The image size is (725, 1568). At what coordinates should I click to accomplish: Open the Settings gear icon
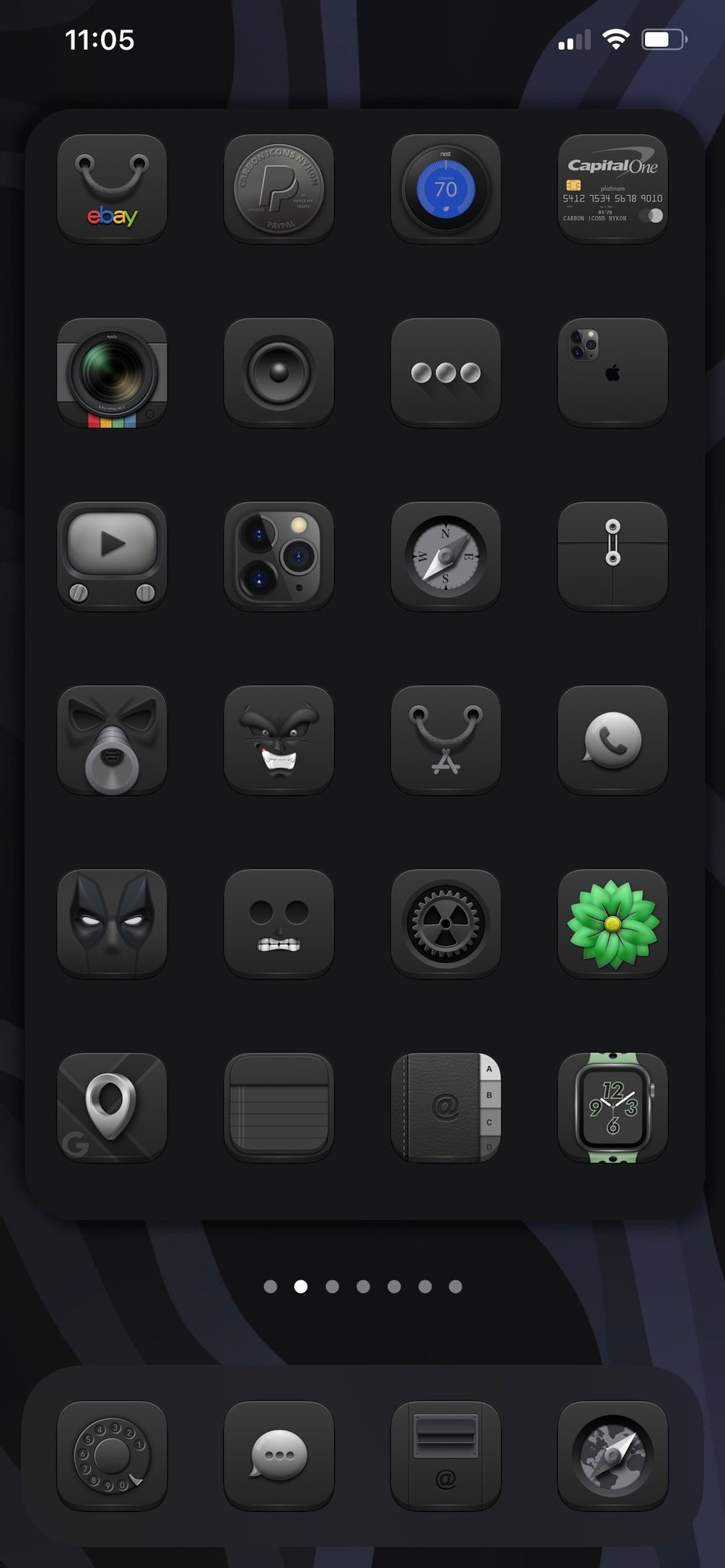click(x=446, y=924)
